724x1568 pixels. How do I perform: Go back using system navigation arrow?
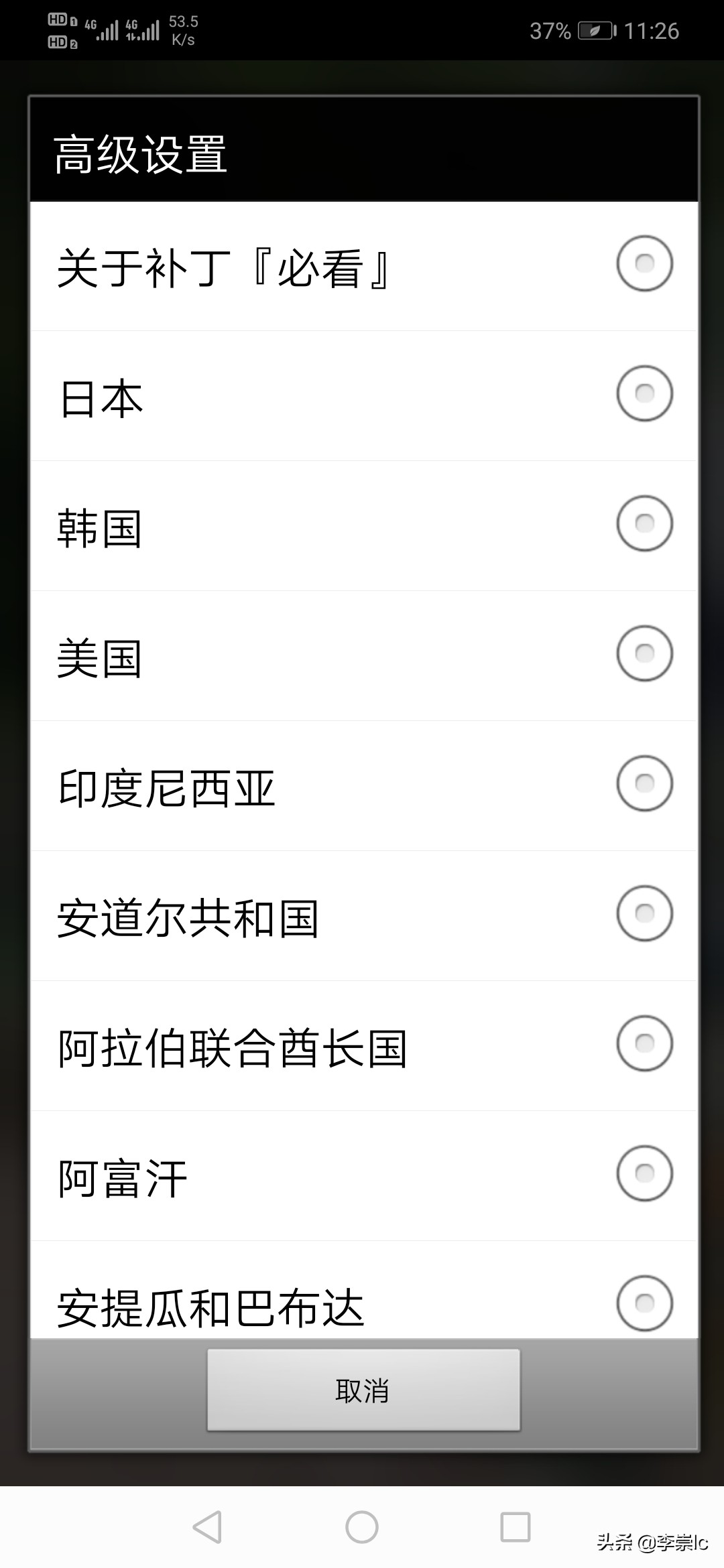click(x=207, y=1528)
